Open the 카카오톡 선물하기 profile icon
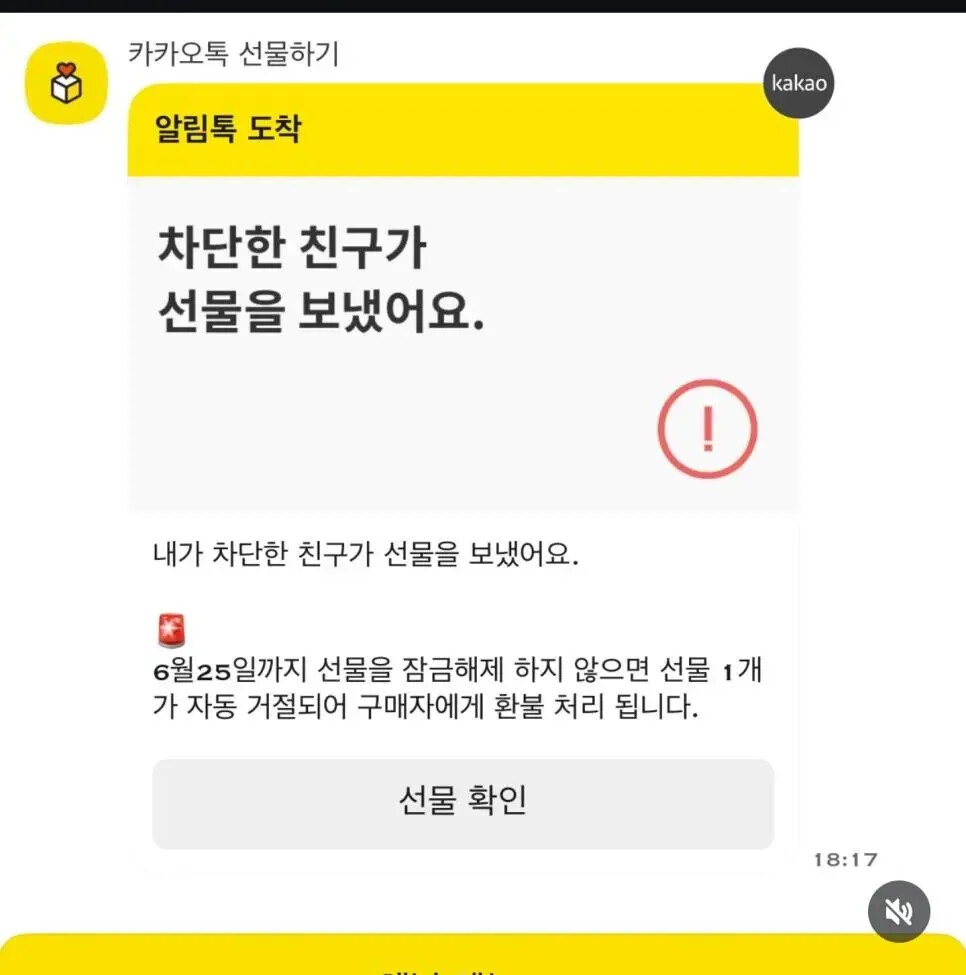Viewport: 966px width, 975px height. pos(66,83)
